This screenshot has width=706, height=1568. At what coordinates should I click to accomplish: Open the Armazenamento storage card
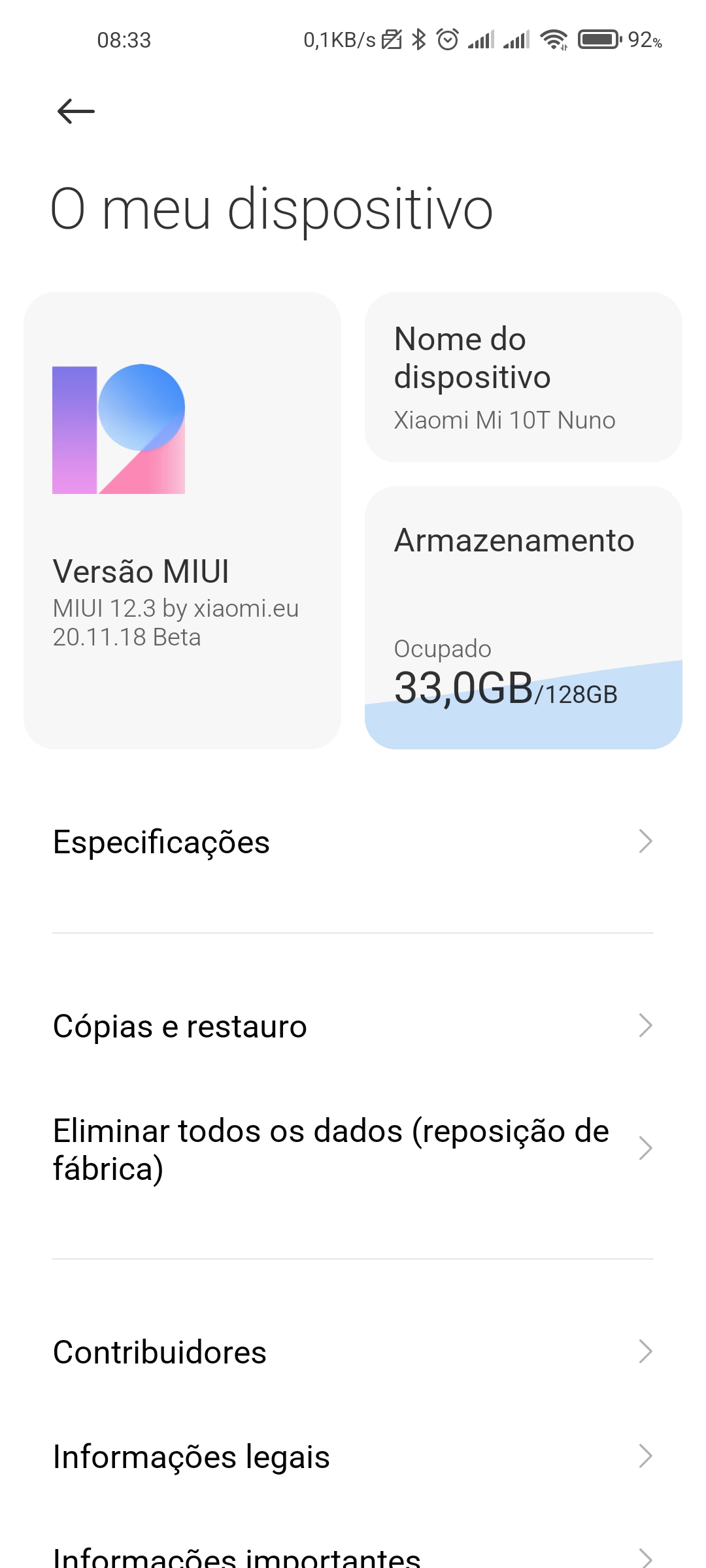tap(524, 617)
